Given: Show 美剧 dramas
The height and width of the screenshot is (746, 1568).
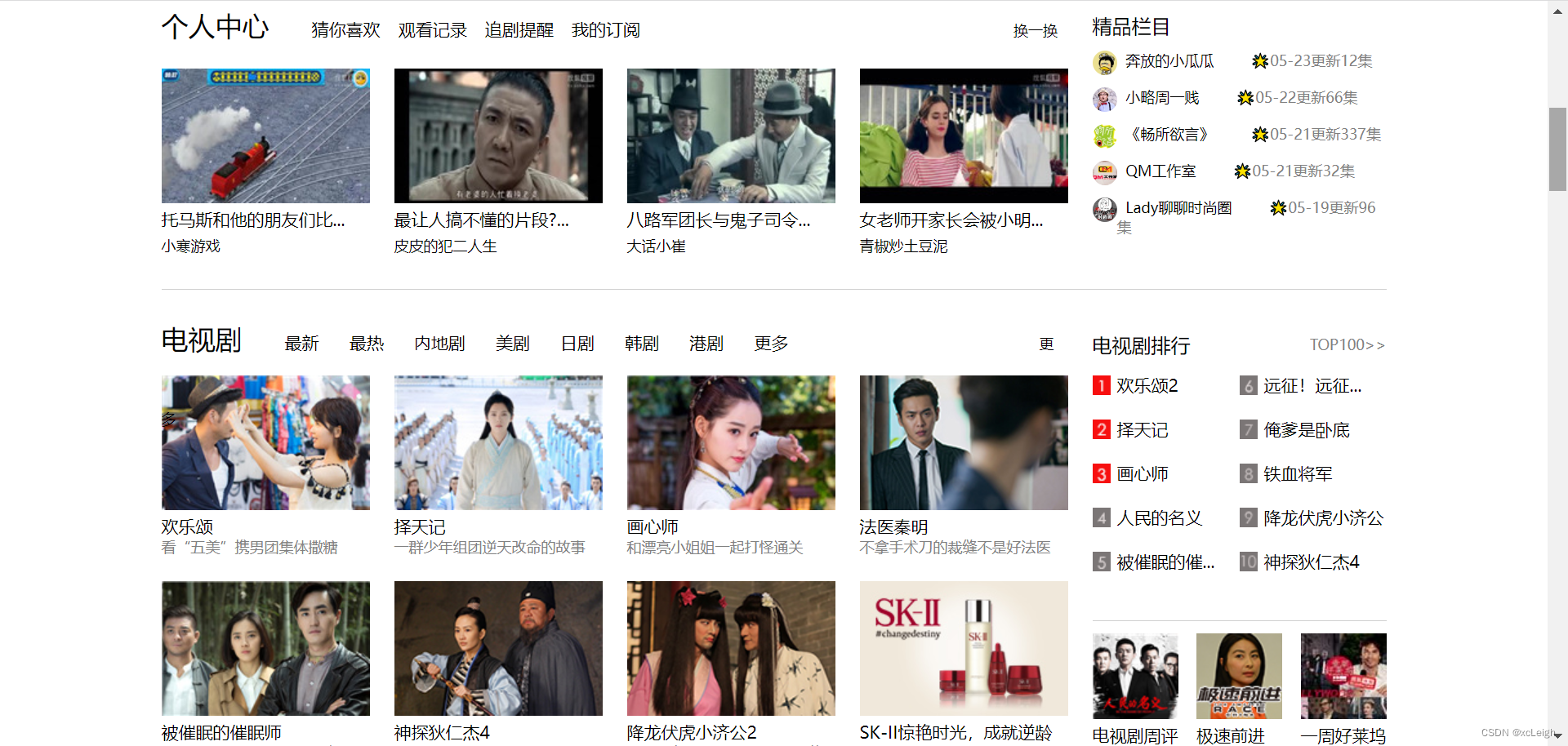Looking at the screenshot, I should coord(512,344).
